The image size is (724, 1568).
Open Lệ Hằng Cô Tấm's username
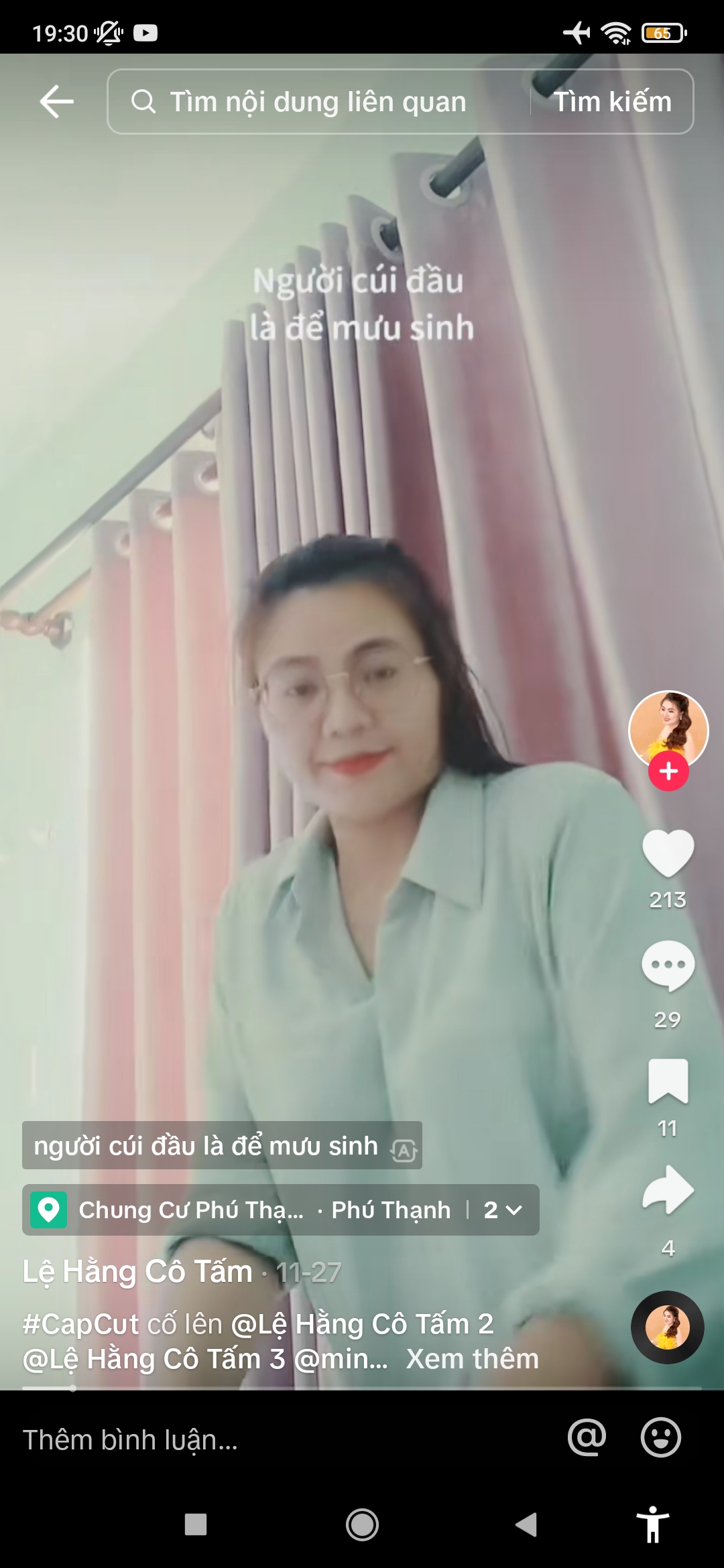coord(137,1272)
